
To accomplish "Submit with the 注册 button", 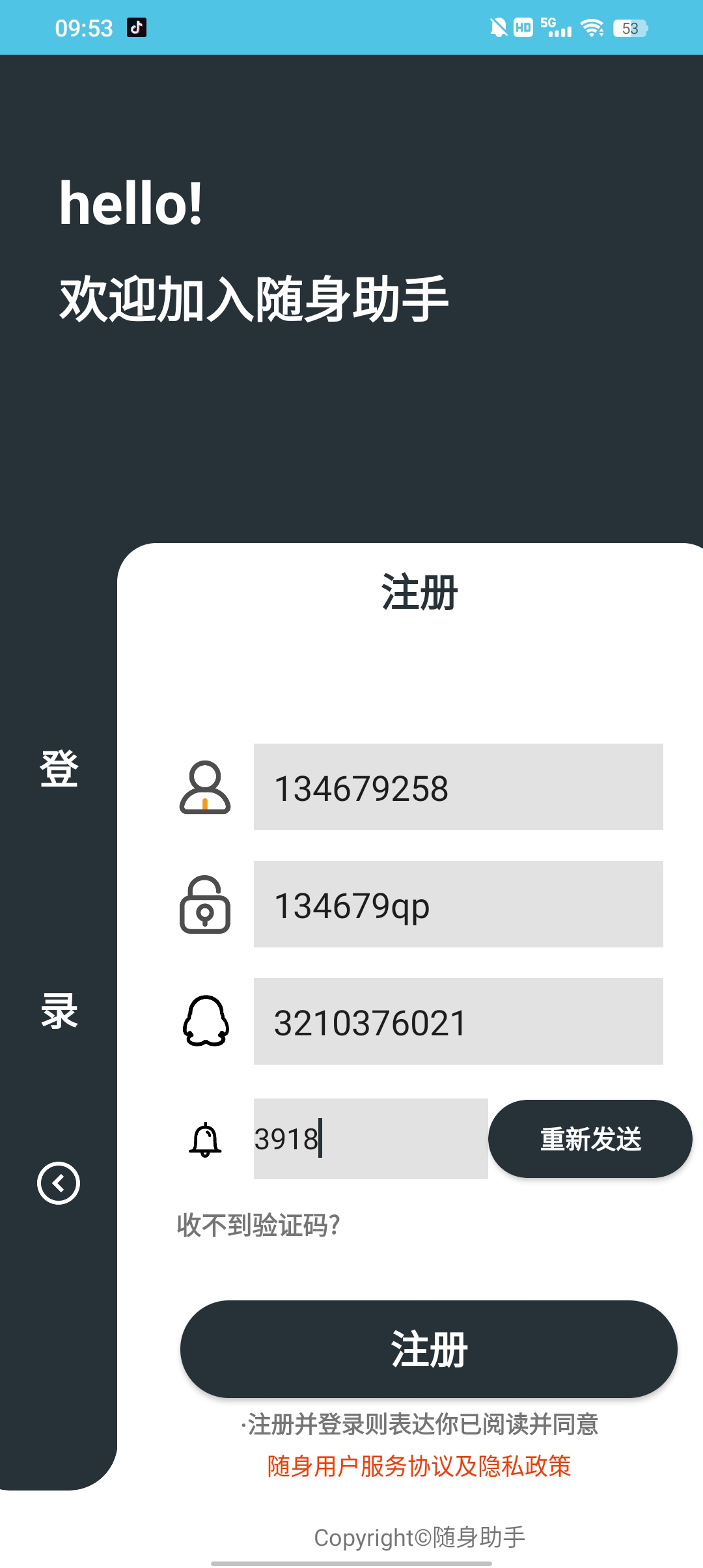I will (x=429, y=1349).
